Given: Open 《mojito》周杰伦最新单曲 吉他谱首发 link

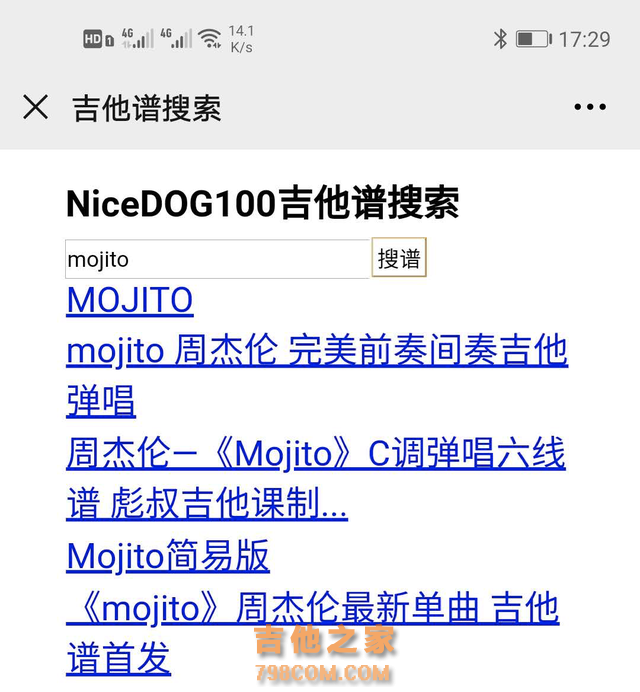Looking at the screenshot, I should click(312, 609).
